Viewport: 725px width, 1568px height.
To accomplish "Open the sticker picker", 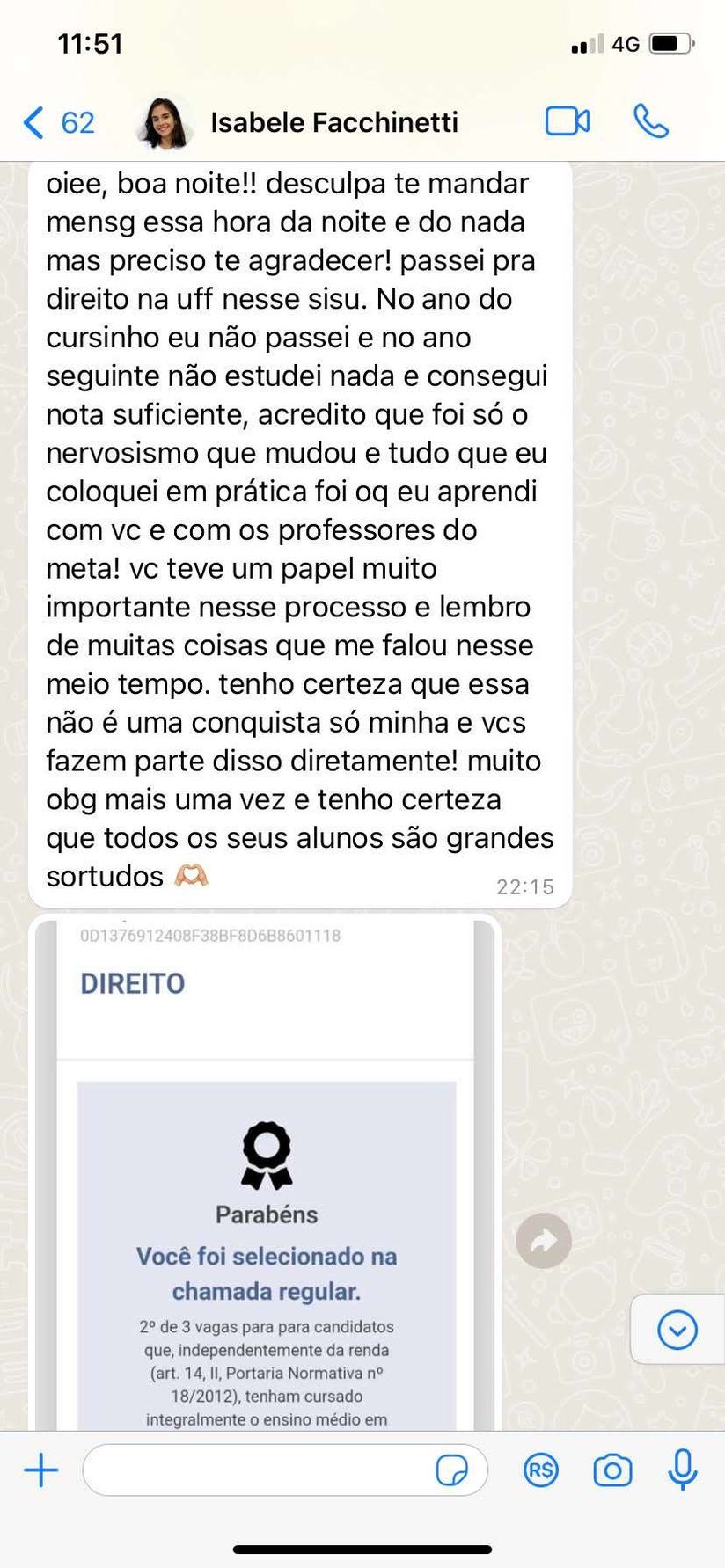I will 452,1470.
